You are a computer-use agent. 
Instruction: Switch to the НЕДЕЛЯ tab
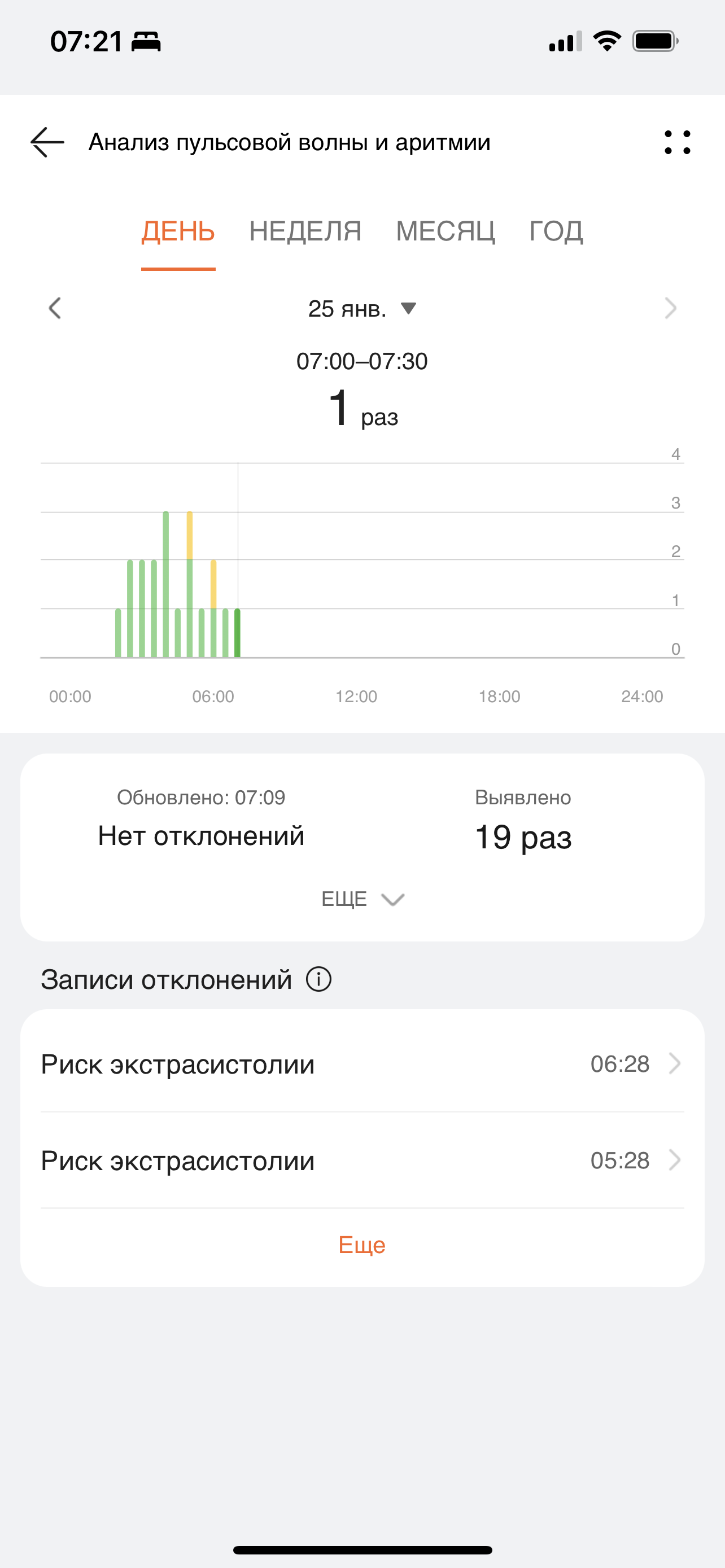pyautogui.click(x=305, y=231)
